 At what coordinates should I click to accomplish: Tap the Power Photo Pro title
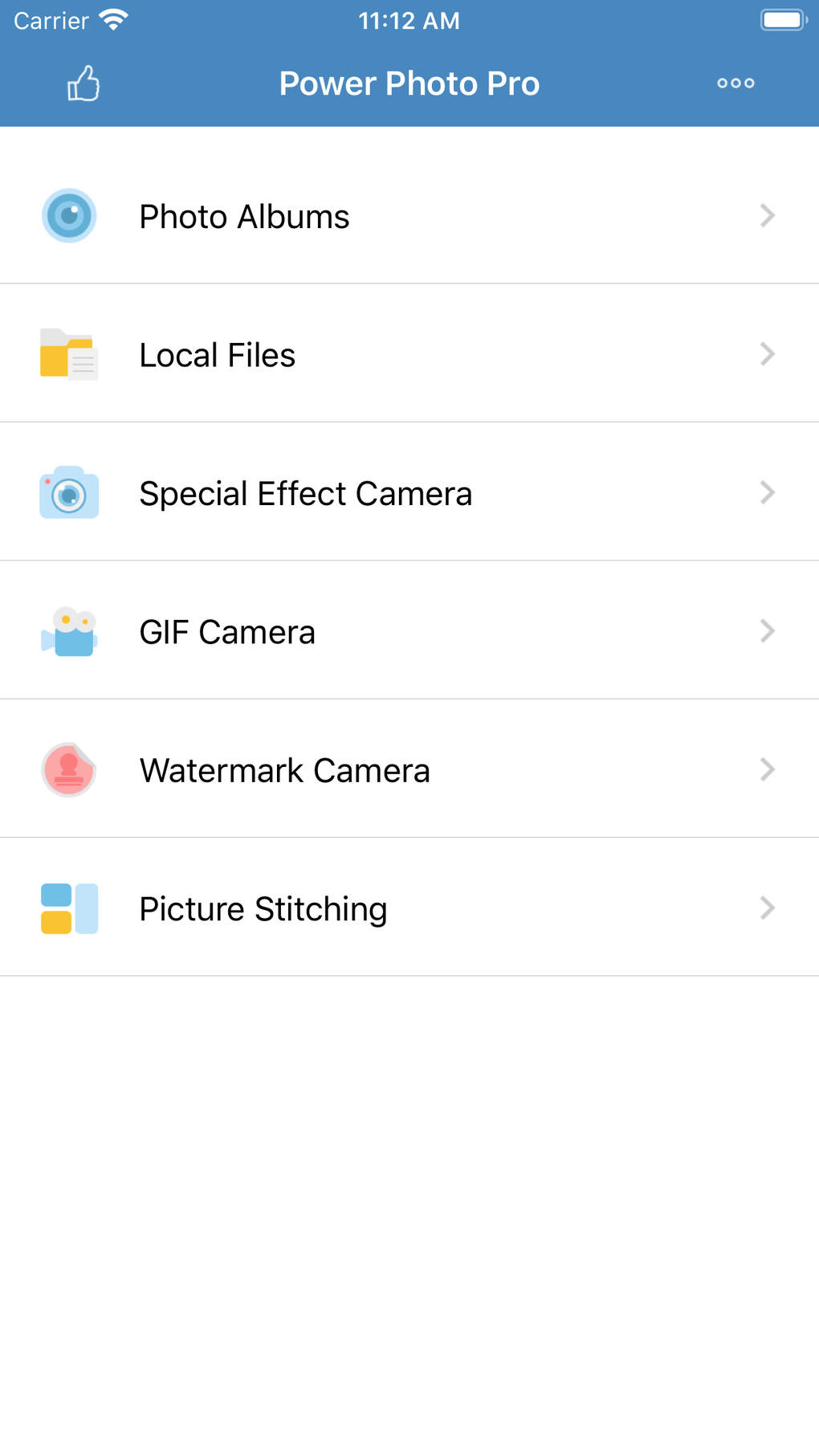pyautogui.click(x=409, y=83)
